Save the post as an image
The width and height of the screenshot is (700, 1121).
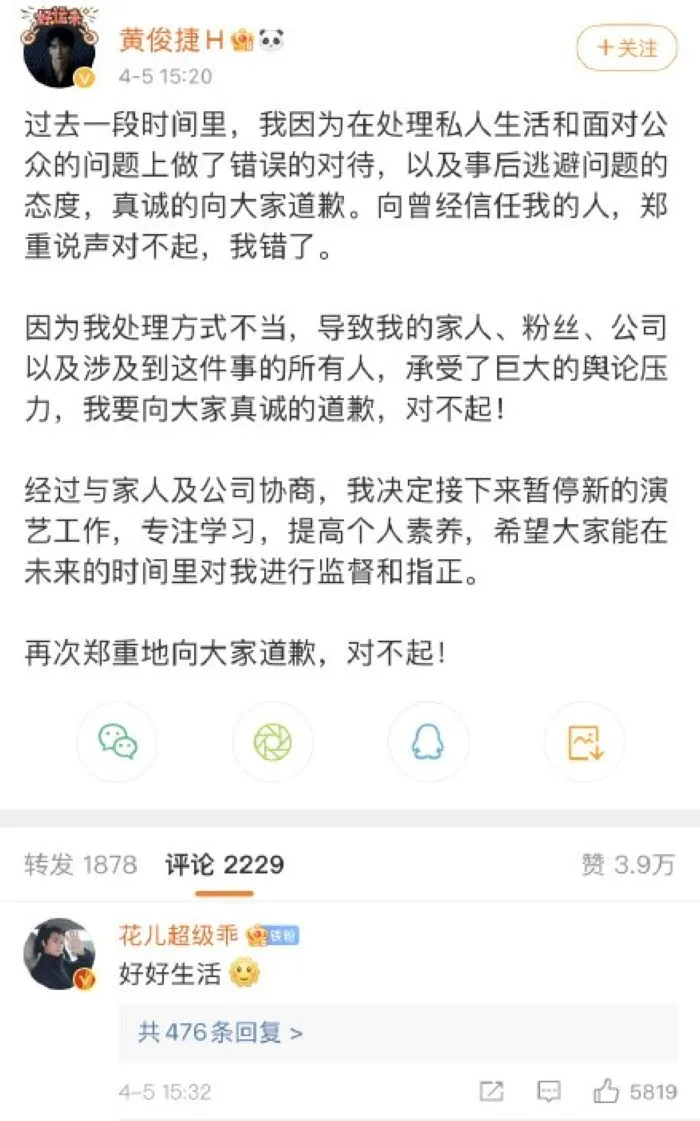[583, 741]
